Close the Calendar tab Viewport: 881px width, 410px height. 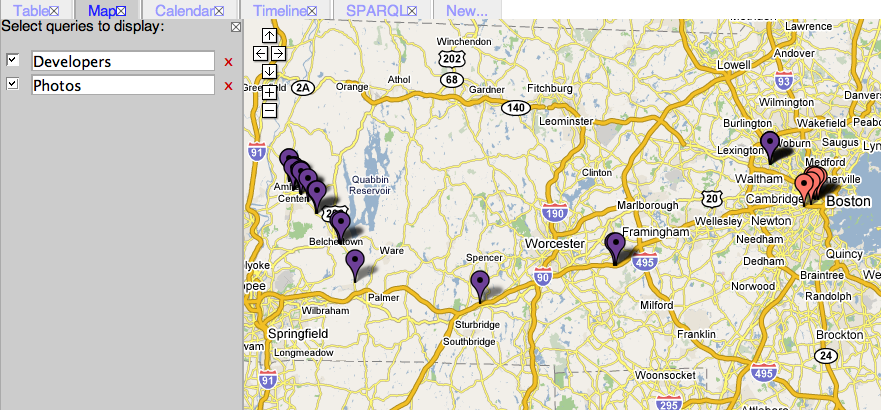(218, 11)
